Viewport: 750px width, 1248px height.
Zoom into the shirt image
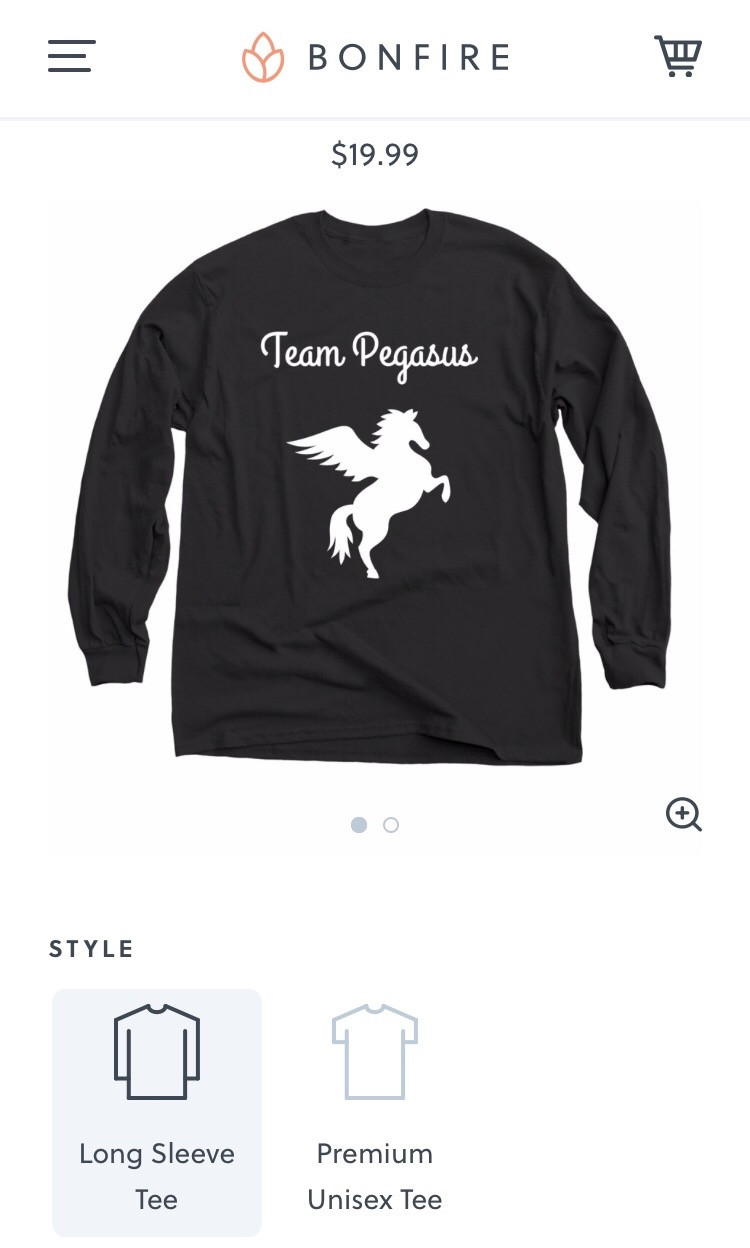tap(684, 814)
